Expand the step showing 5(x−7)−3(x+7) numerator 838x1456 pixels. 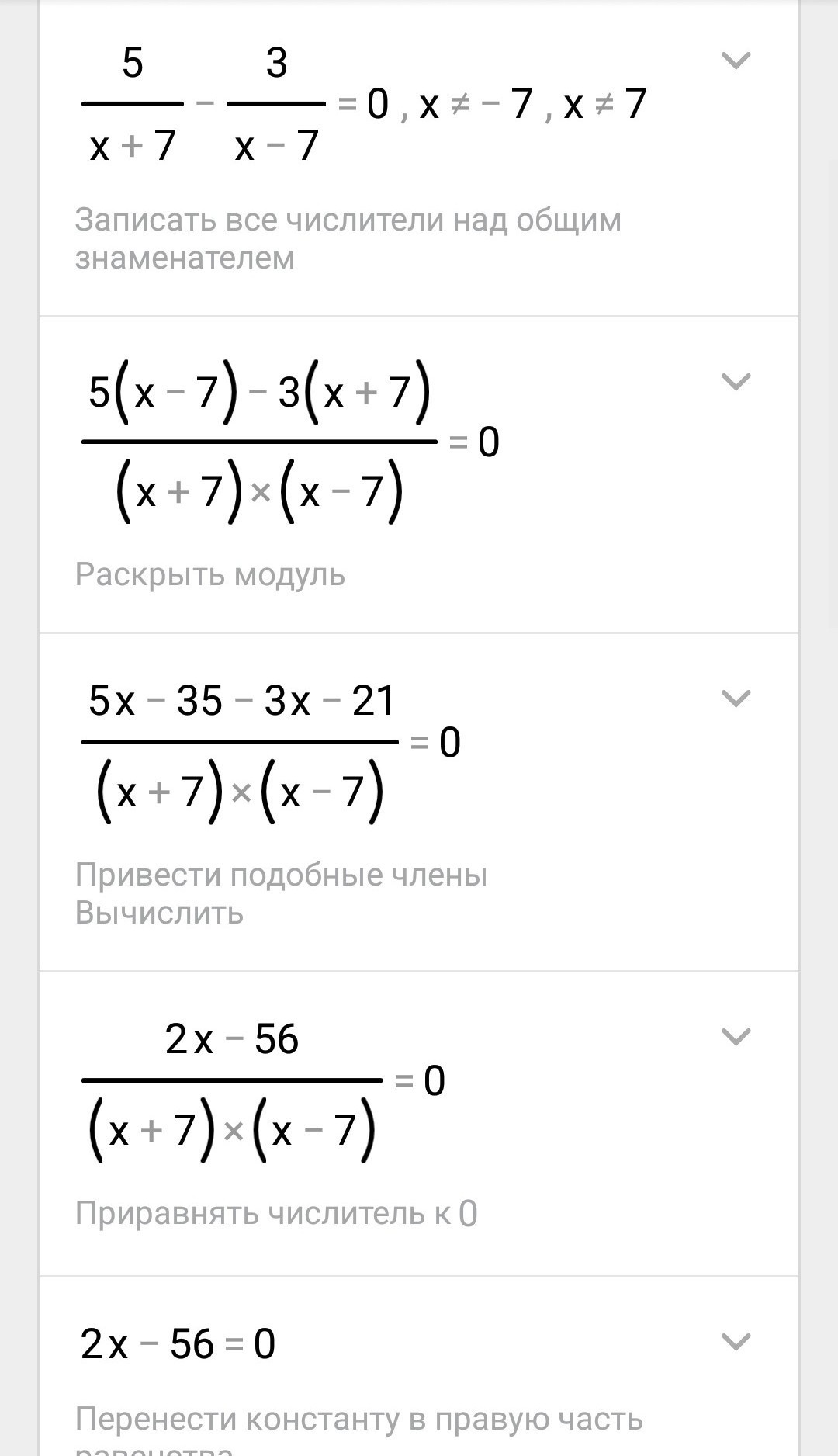point(736,382)
